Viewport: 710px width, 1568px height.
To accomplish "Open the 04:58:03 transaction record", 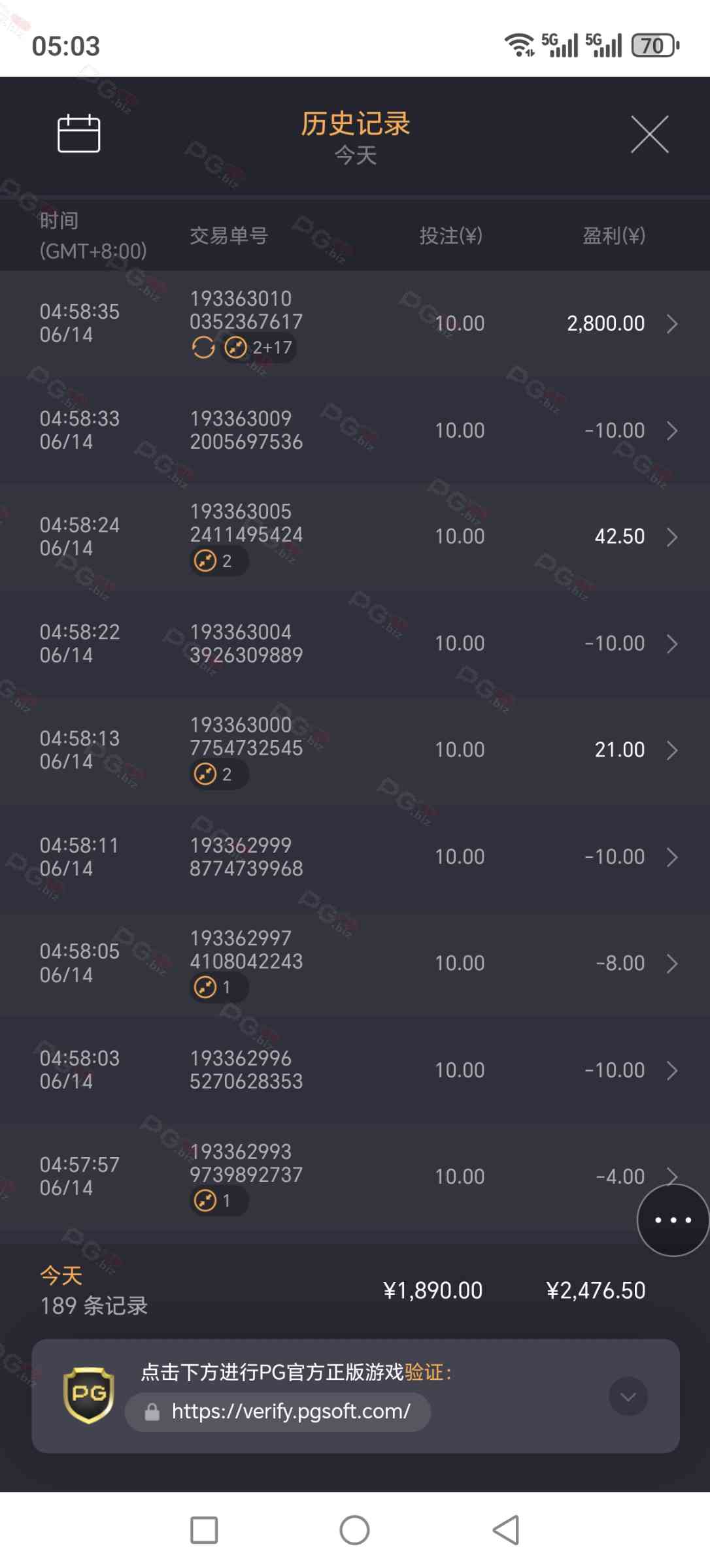I will click(355, 1070).
